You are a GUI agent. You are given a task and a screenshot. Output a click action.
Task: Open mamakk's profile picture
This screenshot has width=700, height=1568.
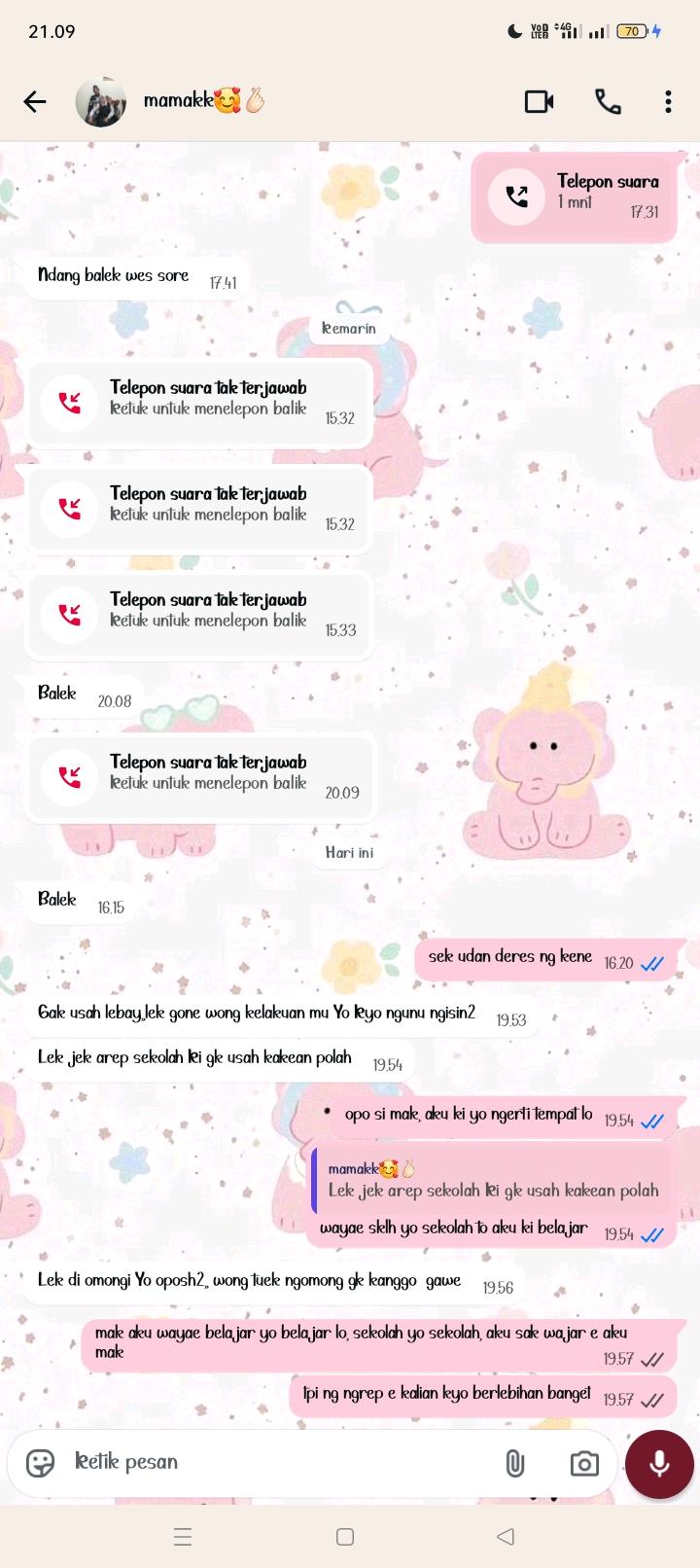tap(101, 101)
